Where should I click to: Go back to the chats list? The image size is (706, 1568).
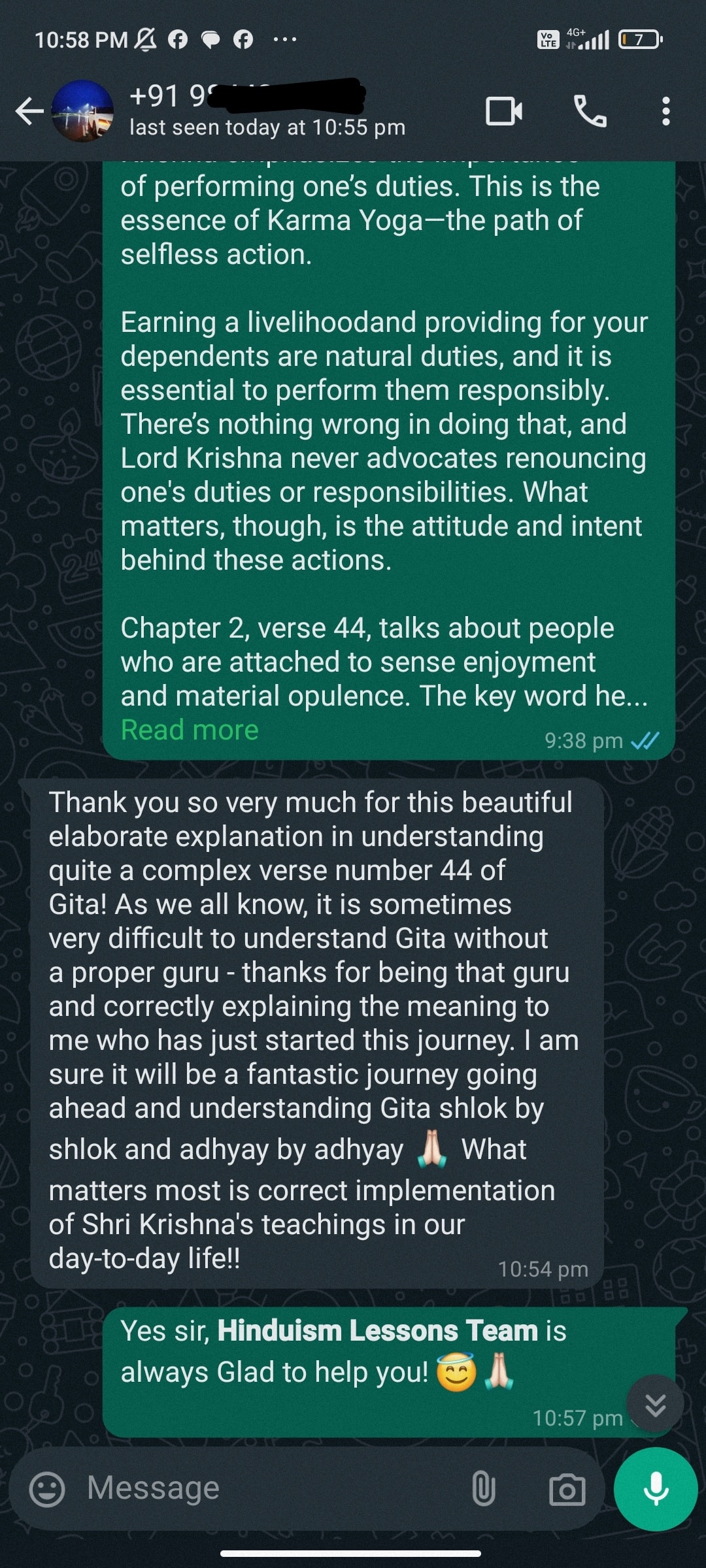click(x=29, y=111)
